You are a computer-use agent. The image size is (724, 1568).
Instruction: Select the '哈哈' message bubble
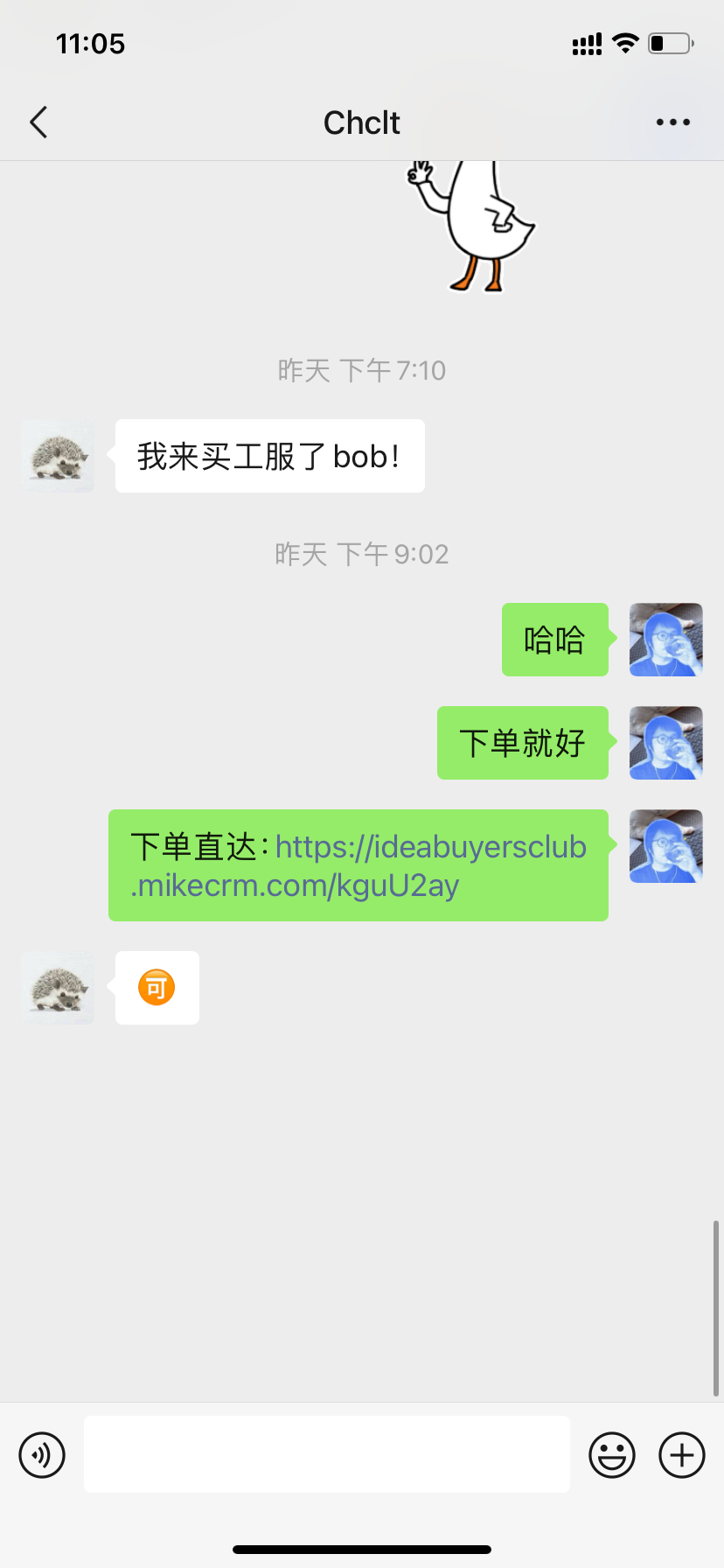pyautogui.click(x=554, y=640)
